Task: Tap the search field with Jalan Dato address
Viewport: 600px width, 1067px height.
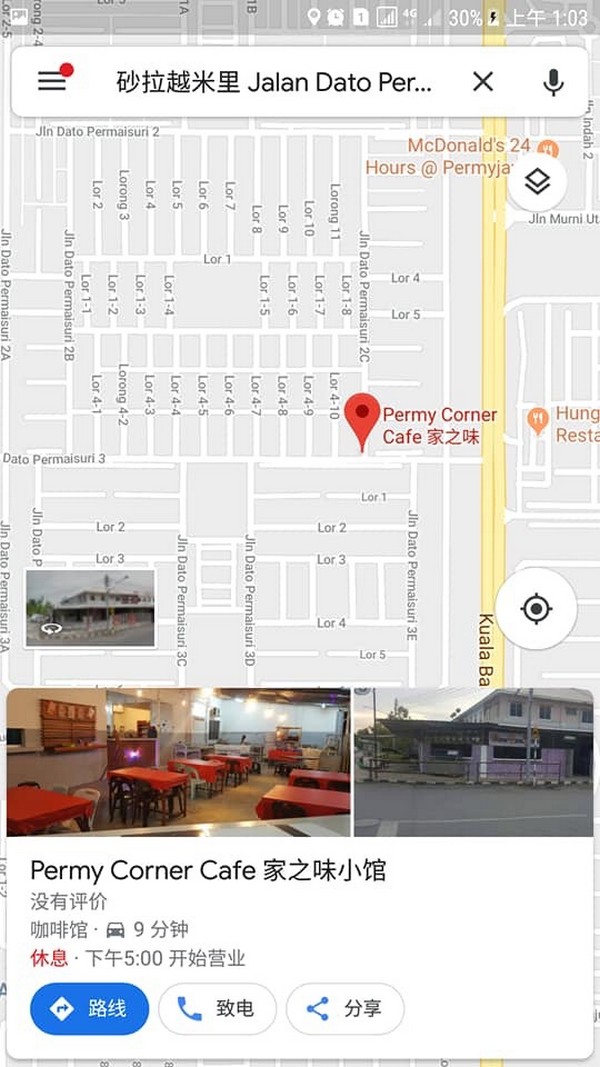Action: (x=275, y=82)
